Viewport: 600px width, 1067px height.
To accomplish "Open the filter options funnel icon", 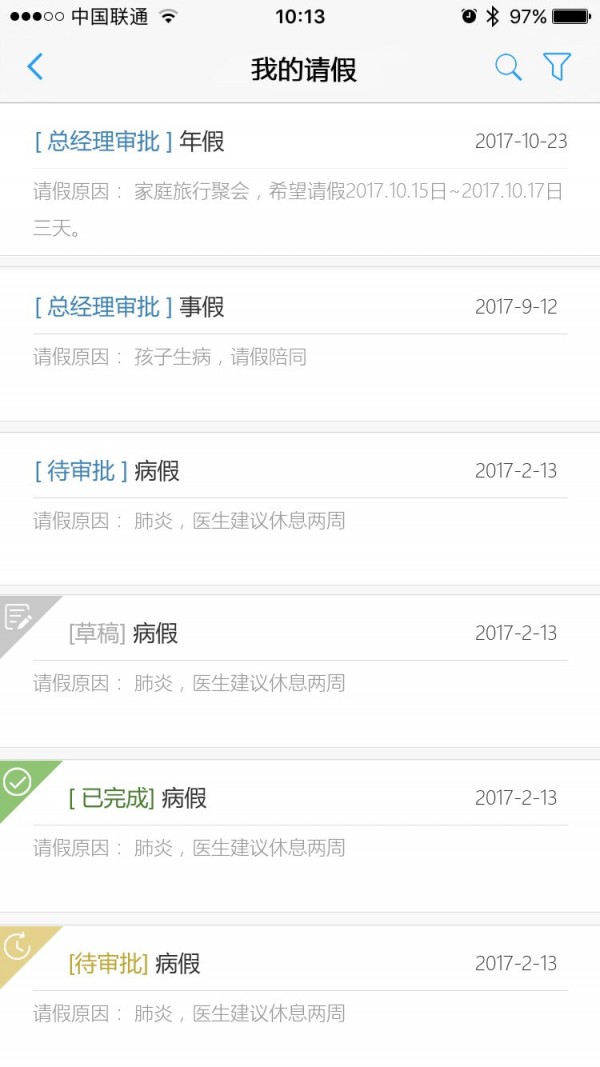I will (557, 67).
